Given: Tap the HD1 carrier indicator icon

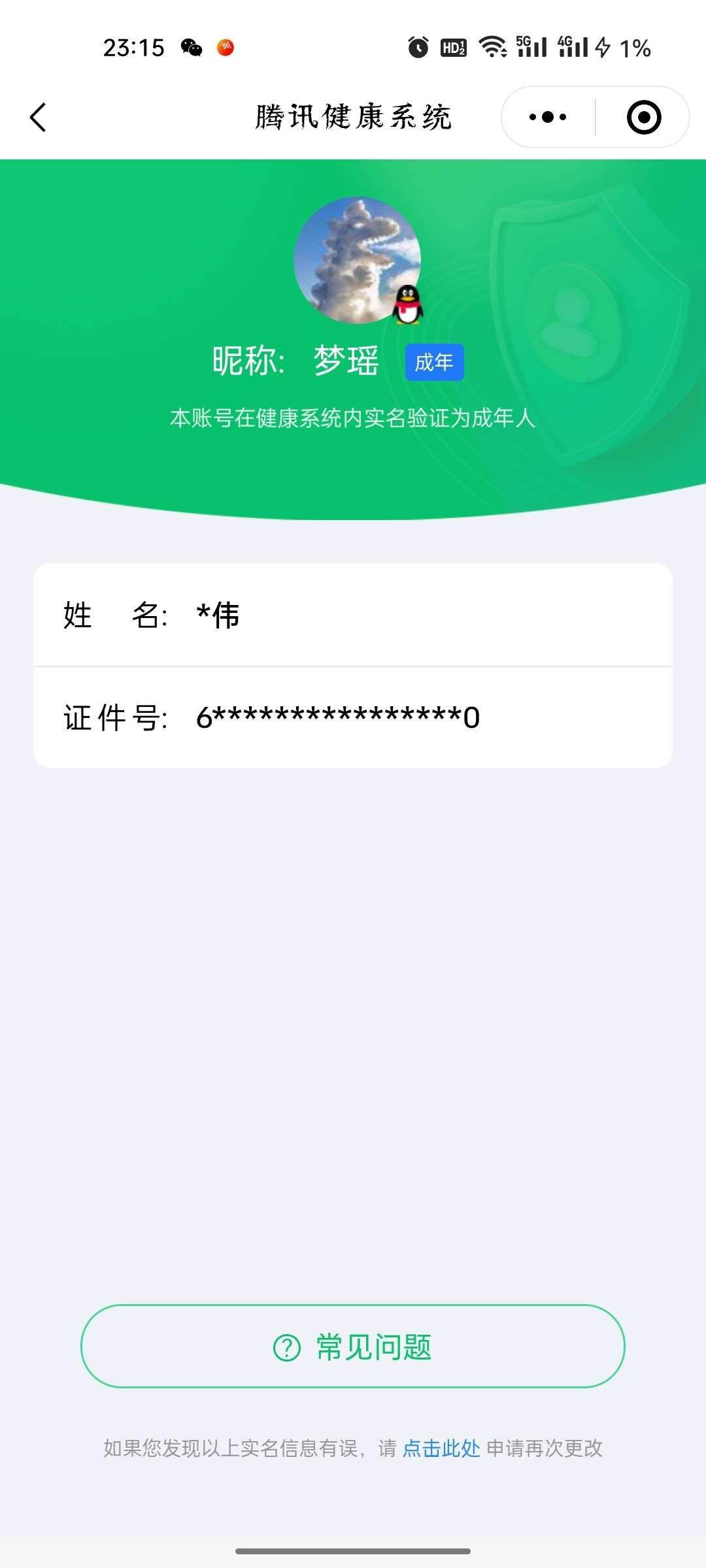Looking at the screenshot, I should pos(452,47).
